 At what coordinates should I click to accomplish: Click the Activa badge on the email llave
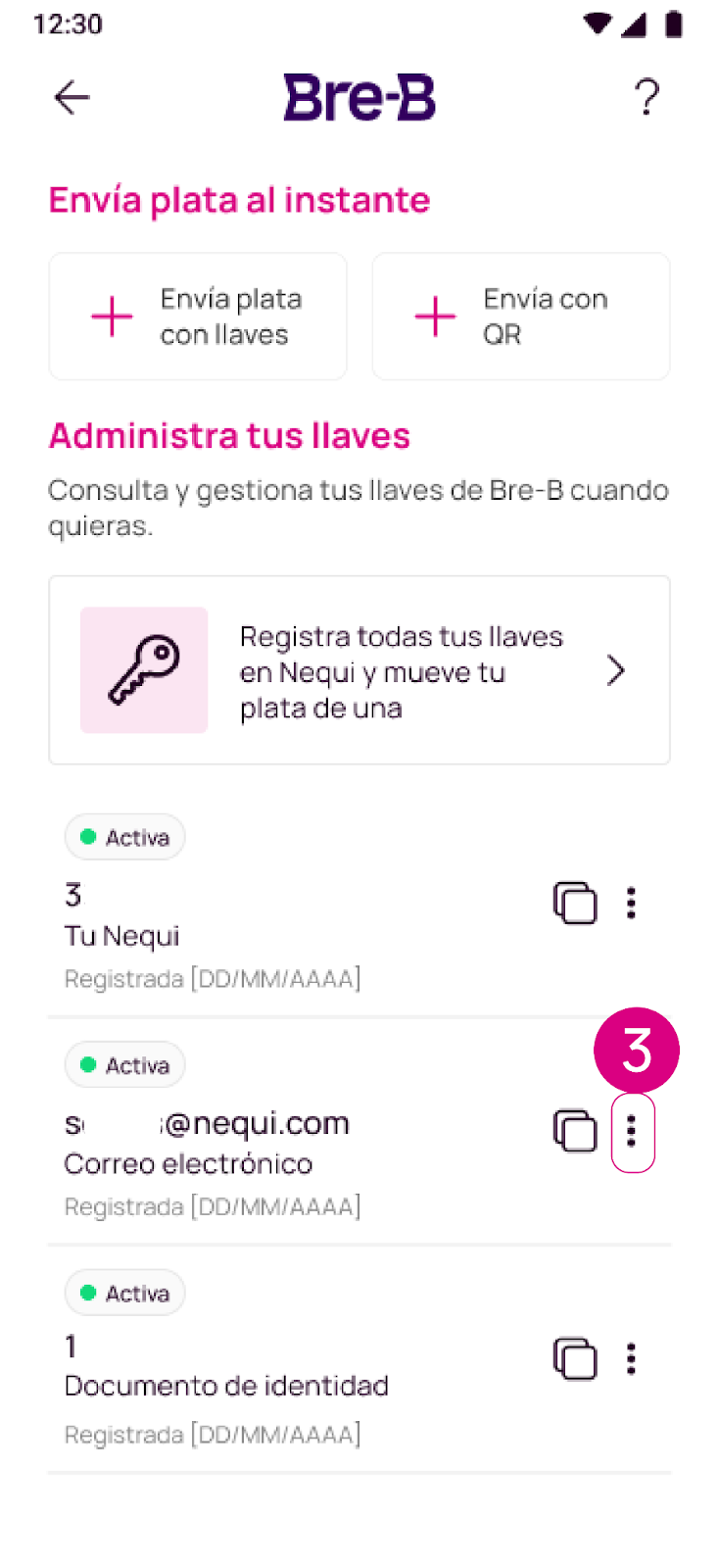pyautogui.click(x=124, y=1064)
